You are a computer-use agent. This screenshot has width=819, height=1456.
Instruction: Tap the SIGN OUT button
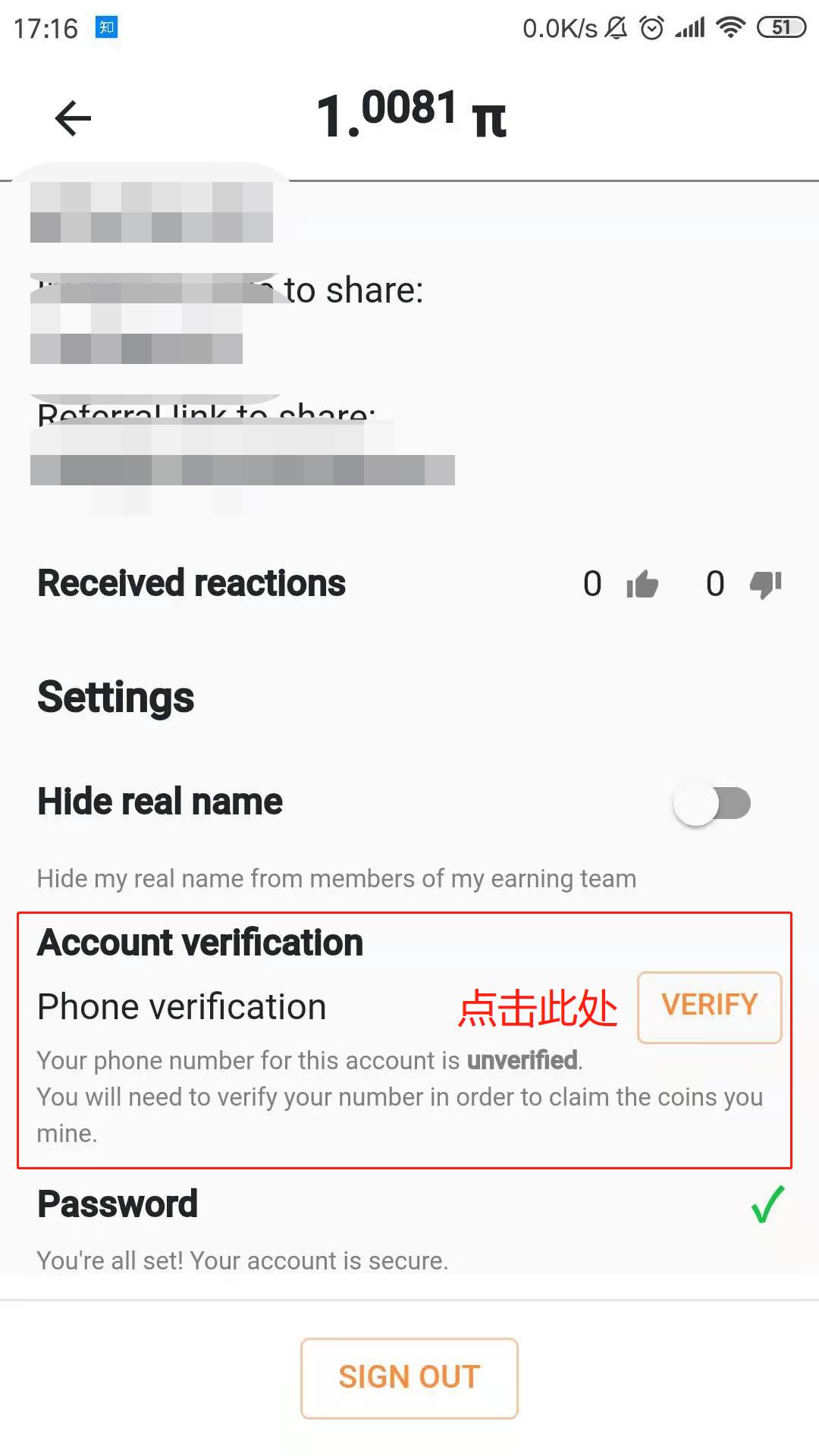(x=409, y=1378)
